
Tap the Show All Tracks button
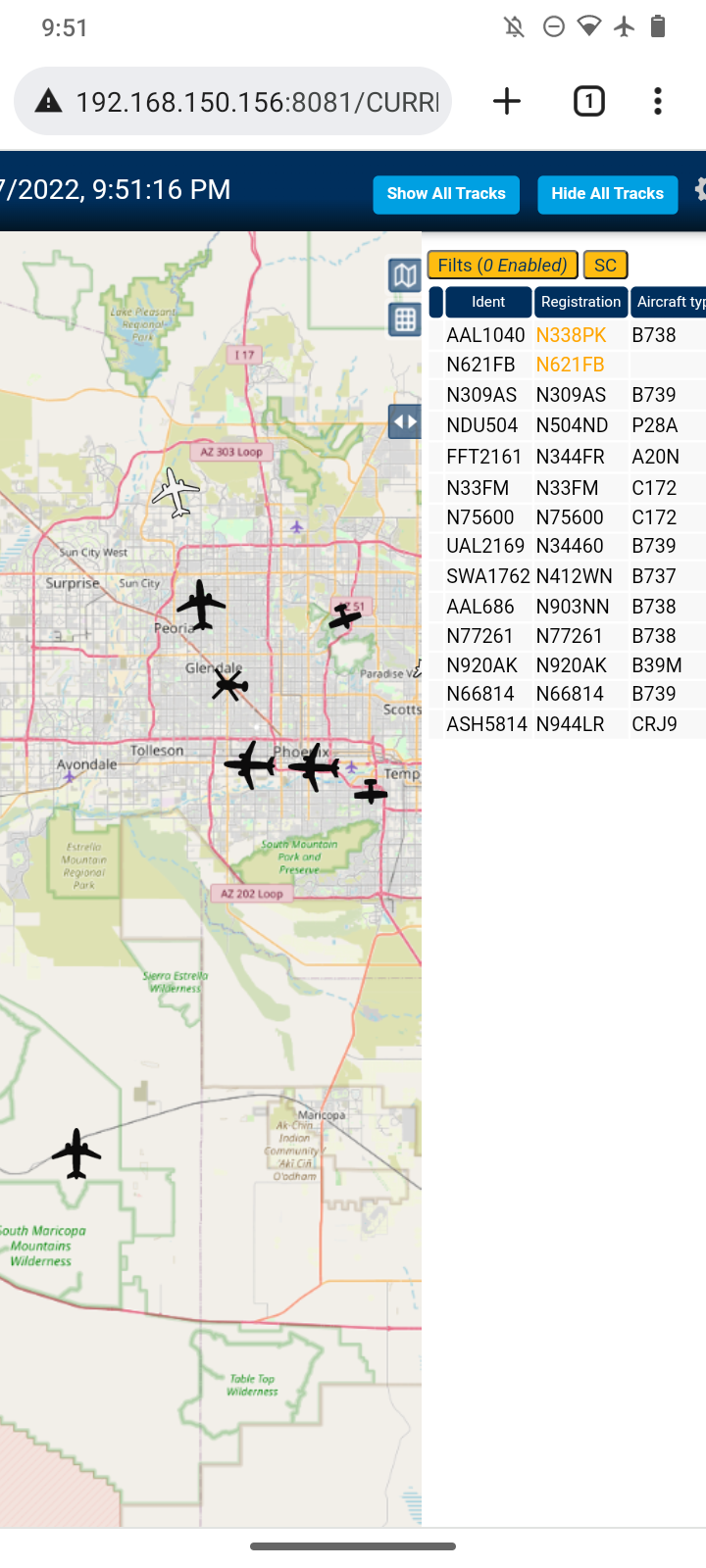446,194
